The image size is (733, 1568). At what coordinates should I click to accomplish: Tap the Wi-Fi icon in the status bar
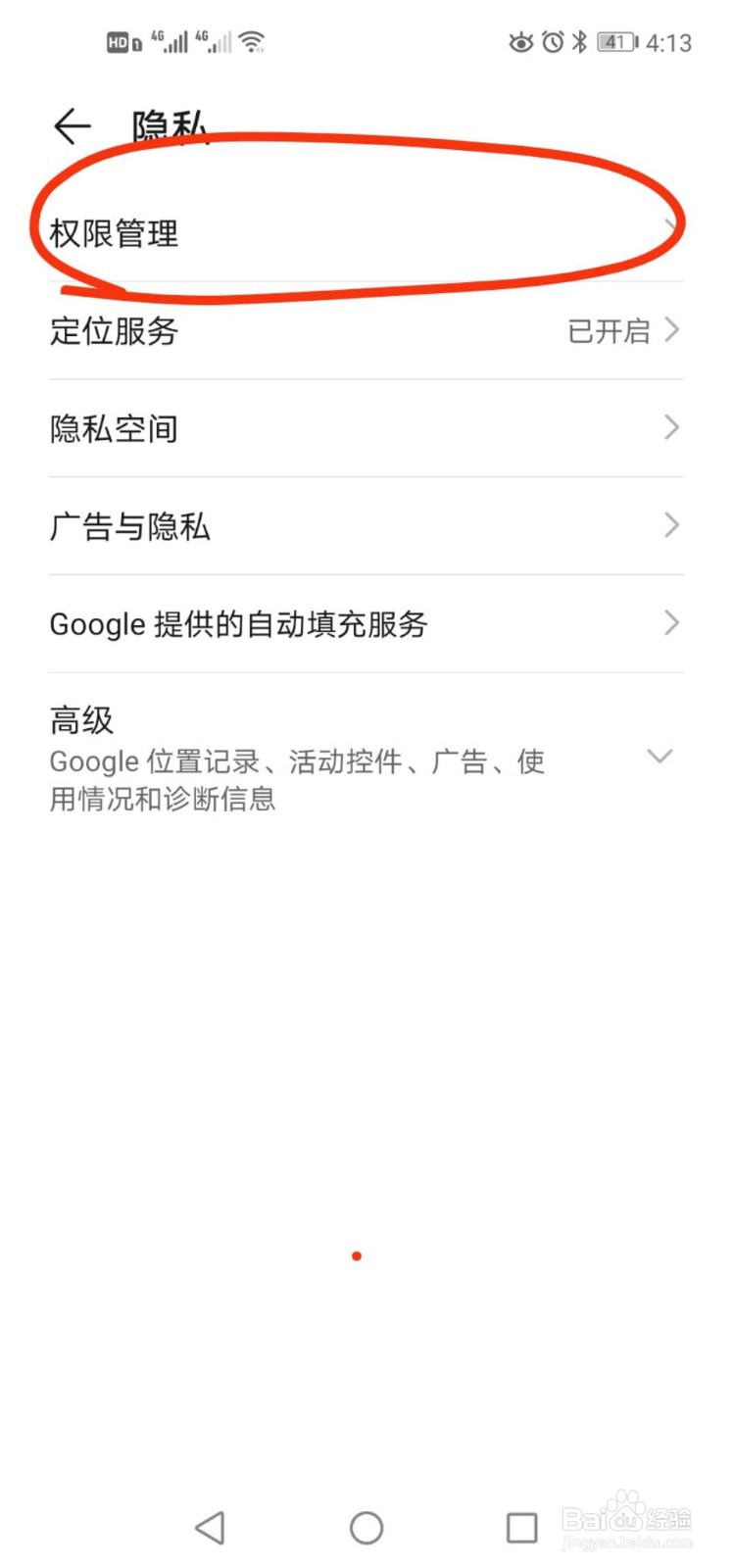pyautogui.click(x=252, y=40)
